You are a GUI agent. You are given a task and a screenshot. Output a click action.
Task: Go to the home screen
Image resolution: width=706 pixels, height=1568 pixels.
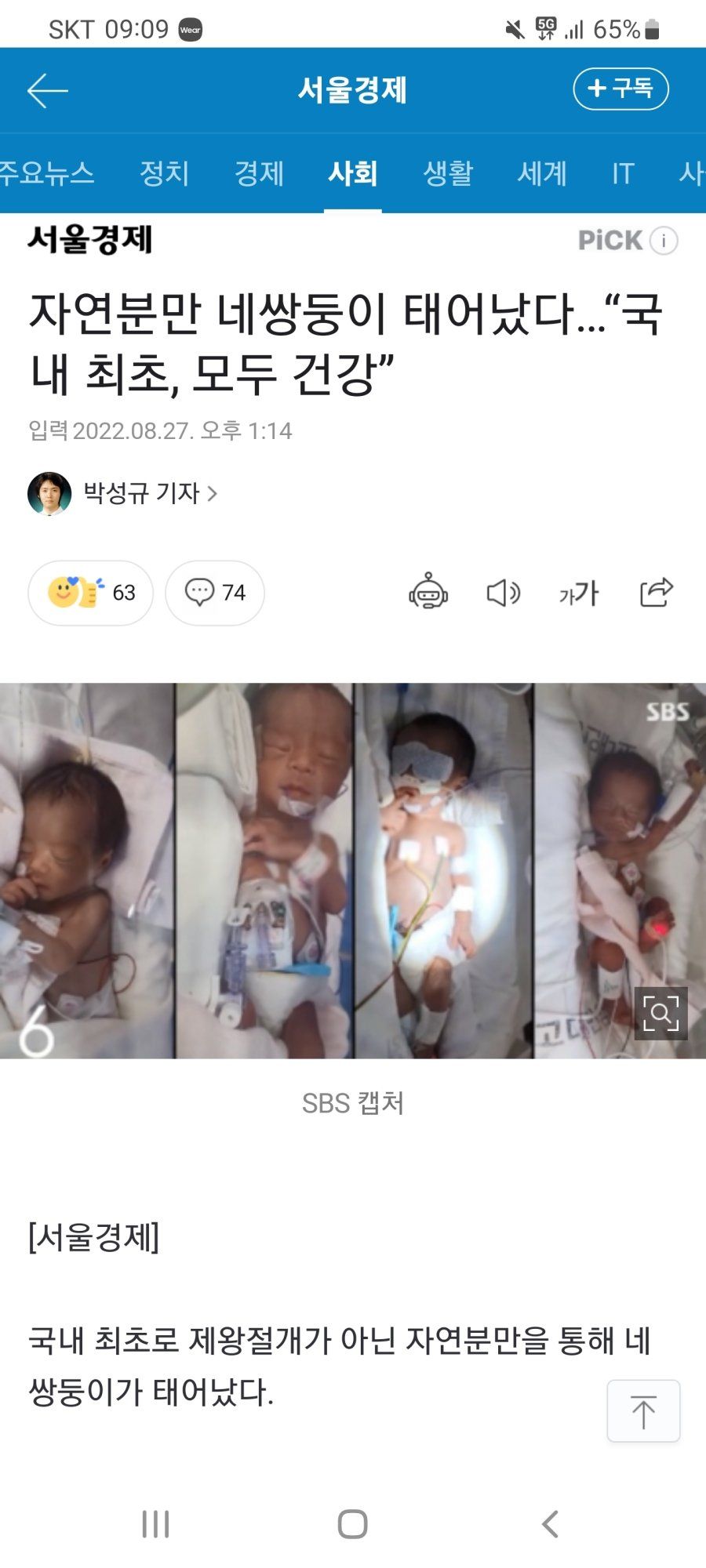[x=352, y=1524]
